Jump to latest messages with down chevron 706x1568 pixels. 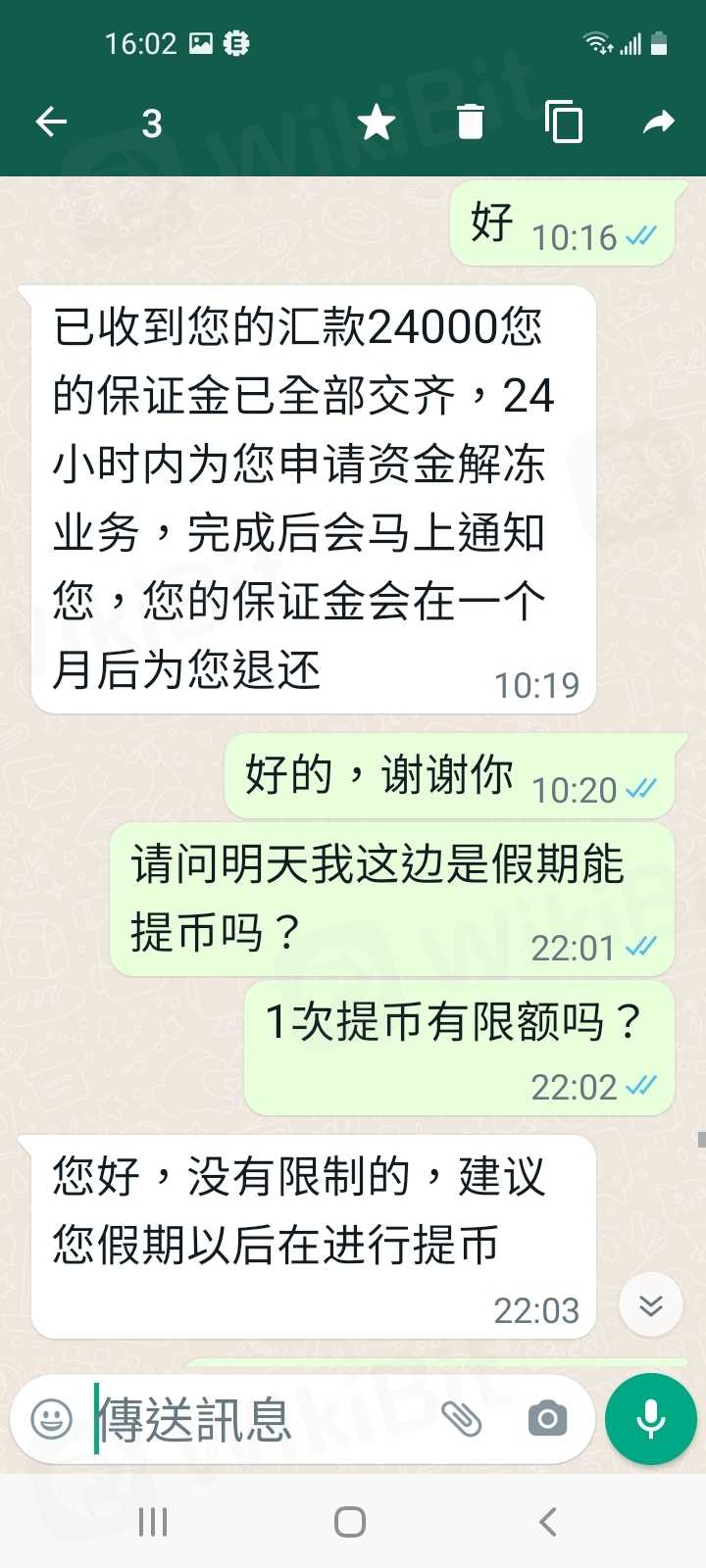(651, 1305)
